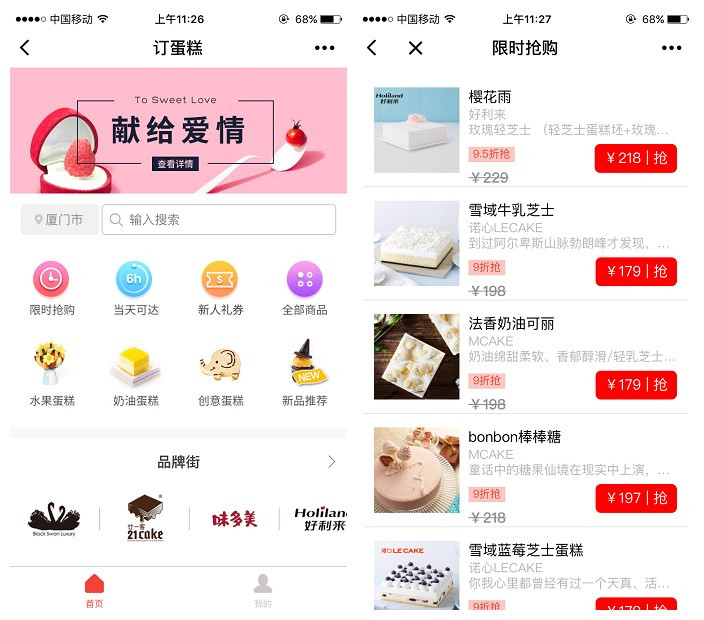This screenshot has height=620, width=704.
Task: Browse 全部商品
Action: [x=305, y=288]
